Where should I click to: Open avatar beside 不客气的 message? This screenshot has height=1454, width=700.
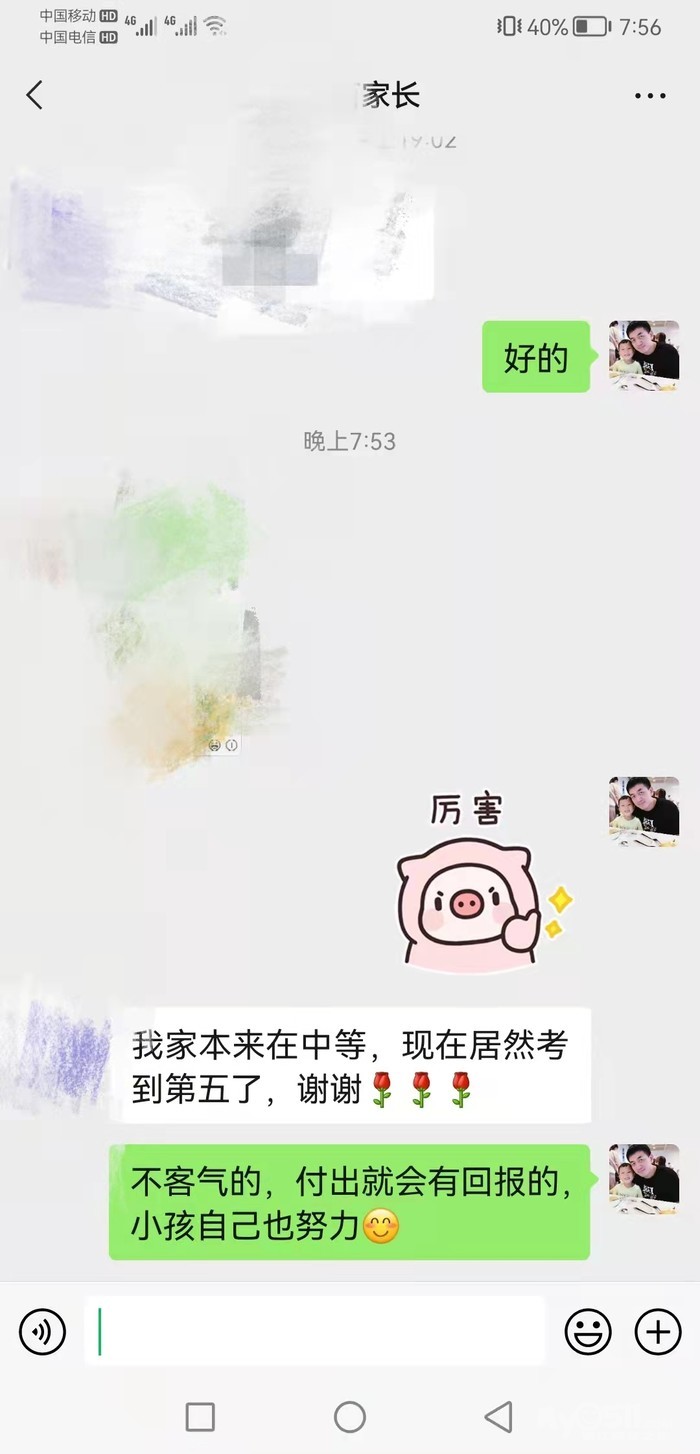[x=644, y=1179]
